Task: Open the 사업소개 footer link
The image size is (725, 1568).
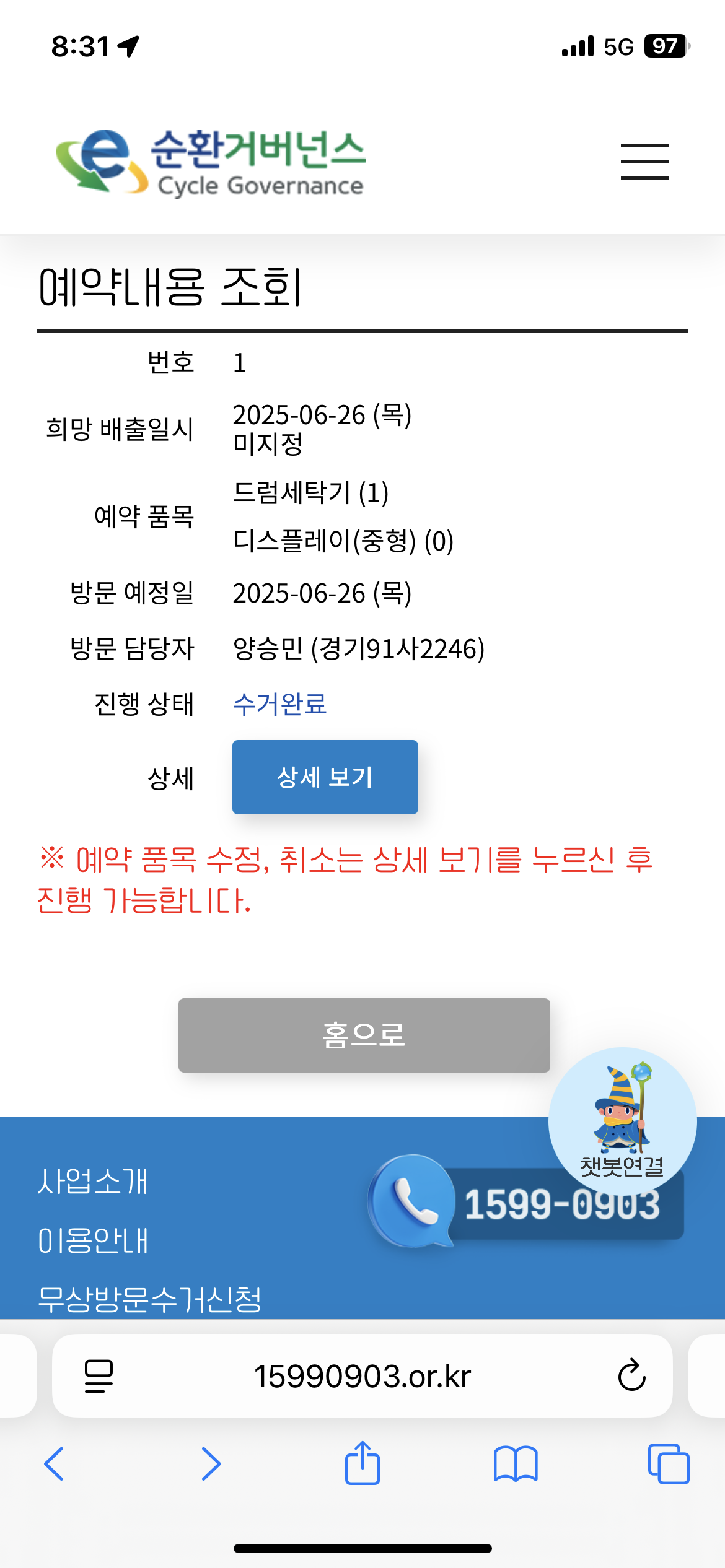Action: point(93,1182)
